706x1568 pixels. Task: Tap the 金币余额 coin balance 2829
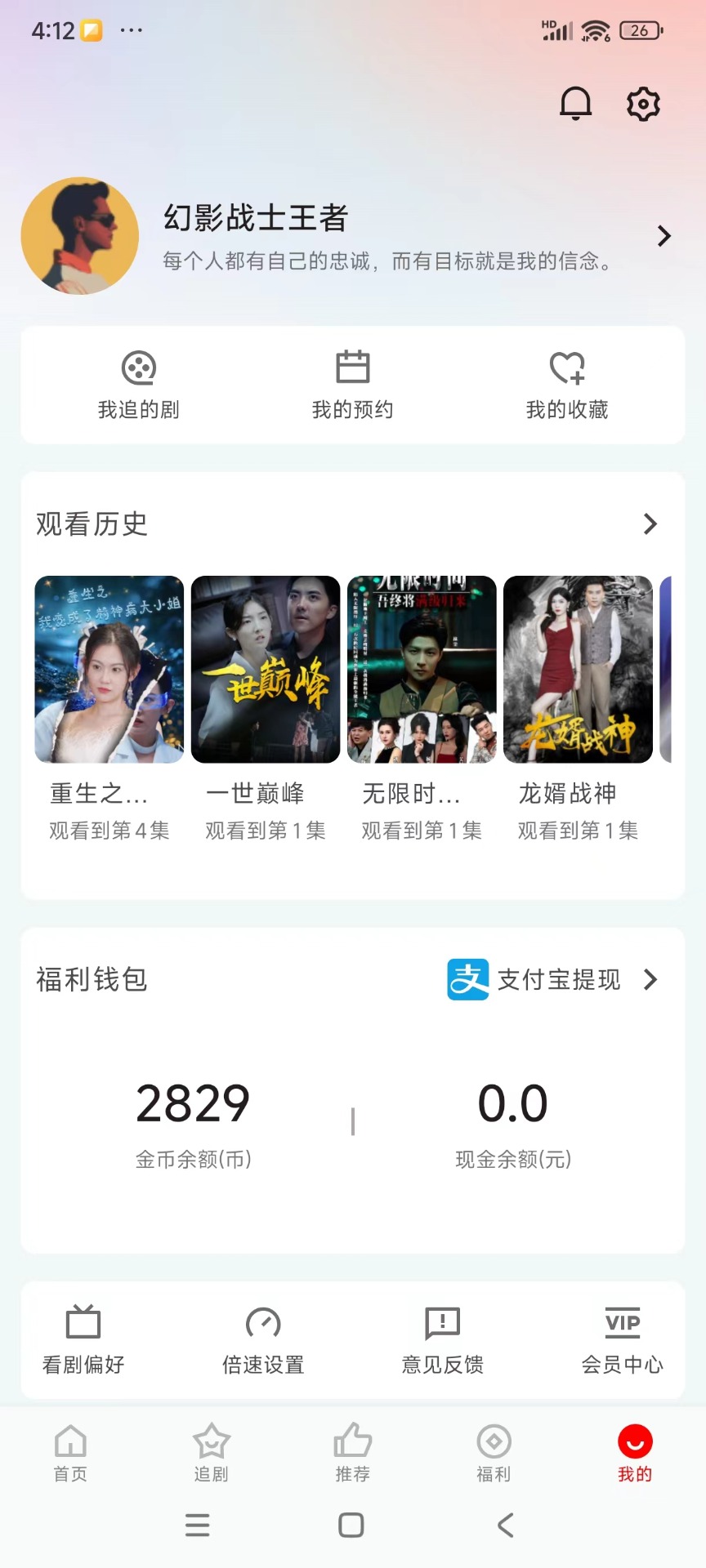point(193,1104)
